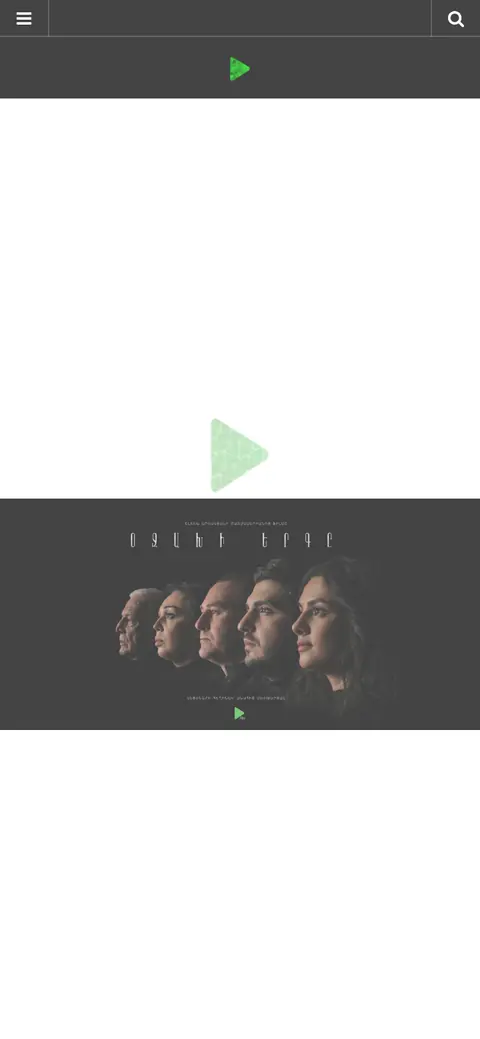
Task: Open the series banner with five faces
Action: (x=240, y=614)
